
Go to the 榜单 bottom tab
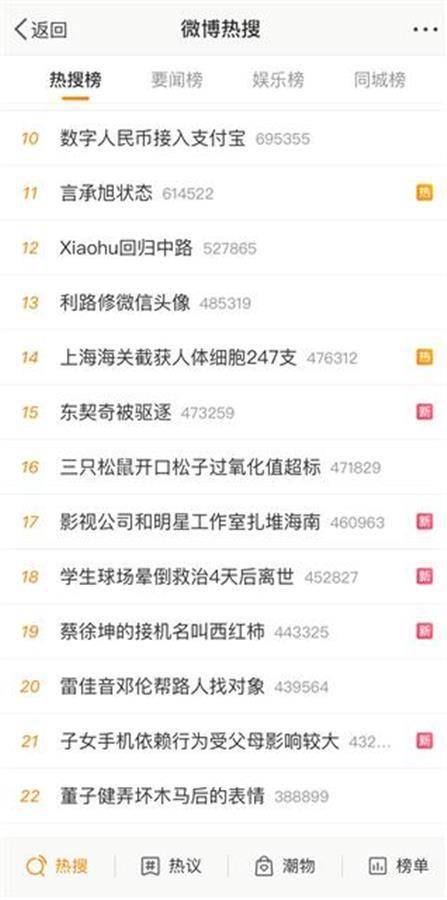[398, 866]
